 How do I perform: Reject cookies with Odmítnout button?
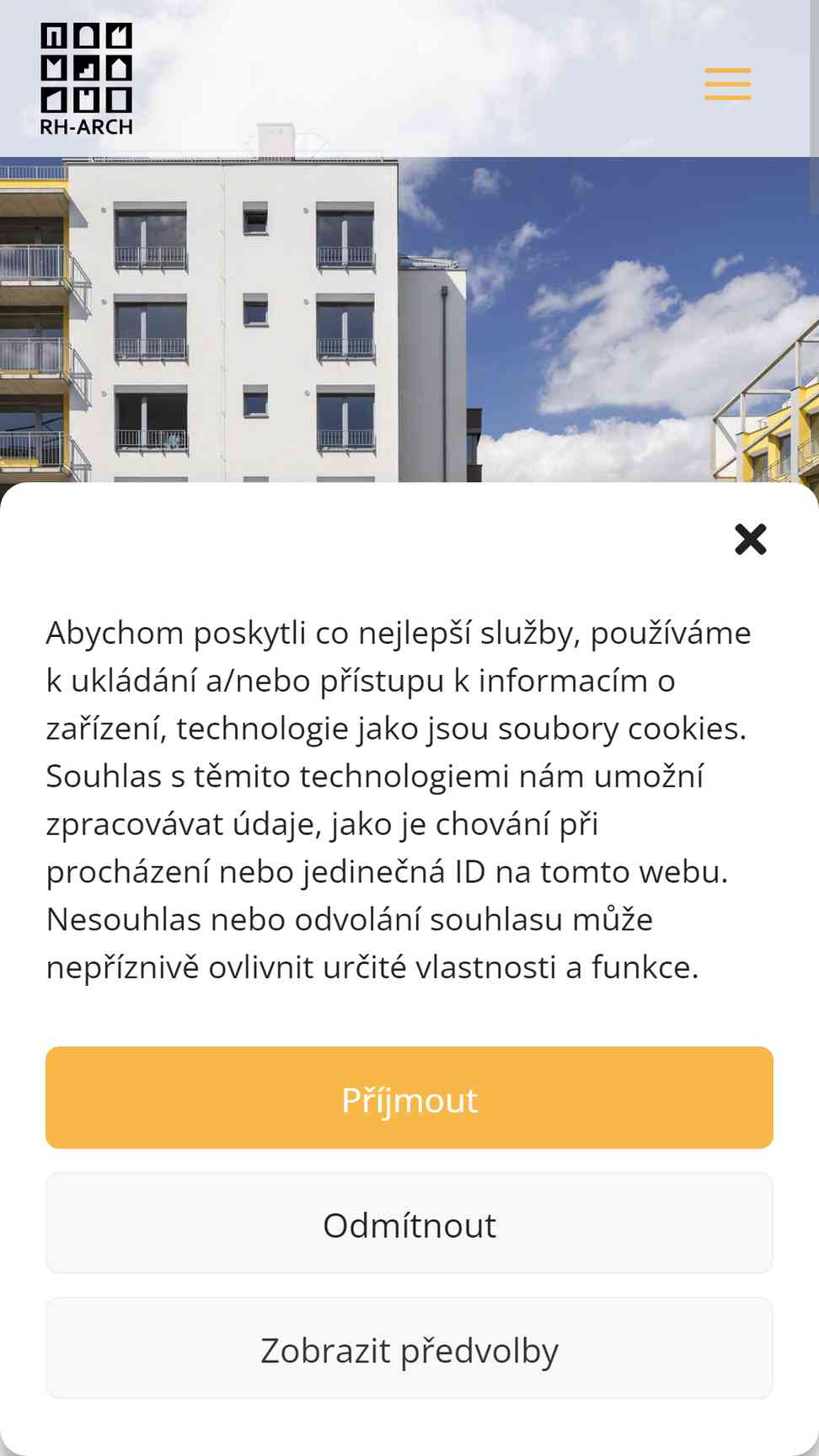(x=409, y=1223)
